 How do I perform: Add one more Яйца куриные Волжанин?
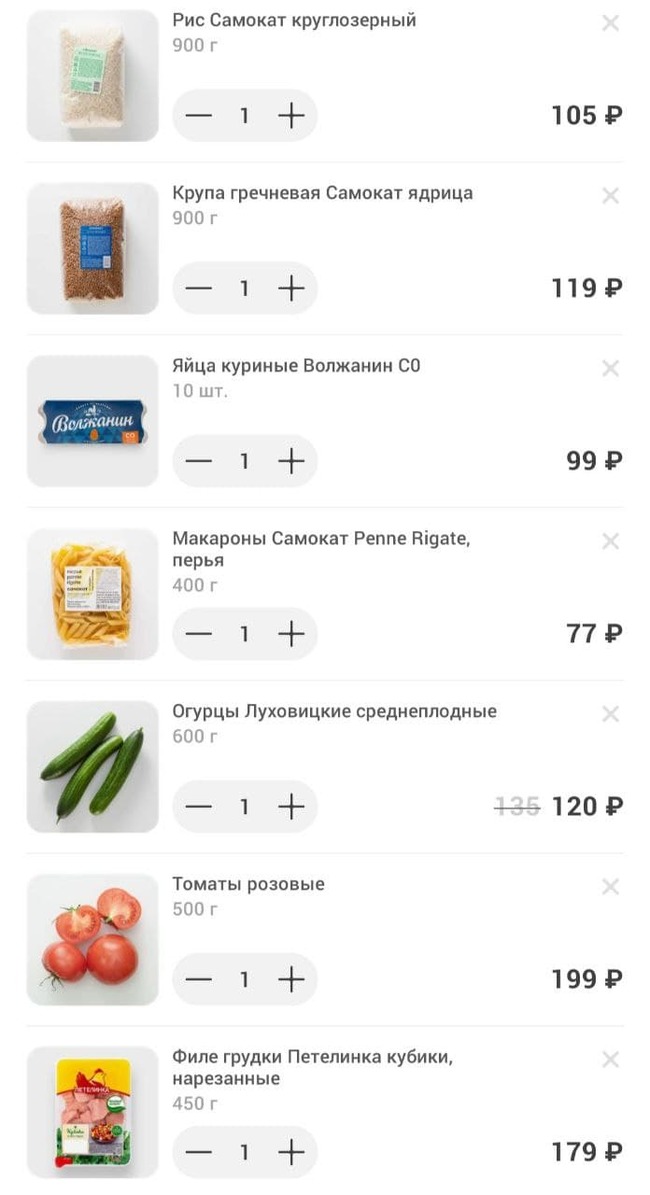(x=291, y=461)
